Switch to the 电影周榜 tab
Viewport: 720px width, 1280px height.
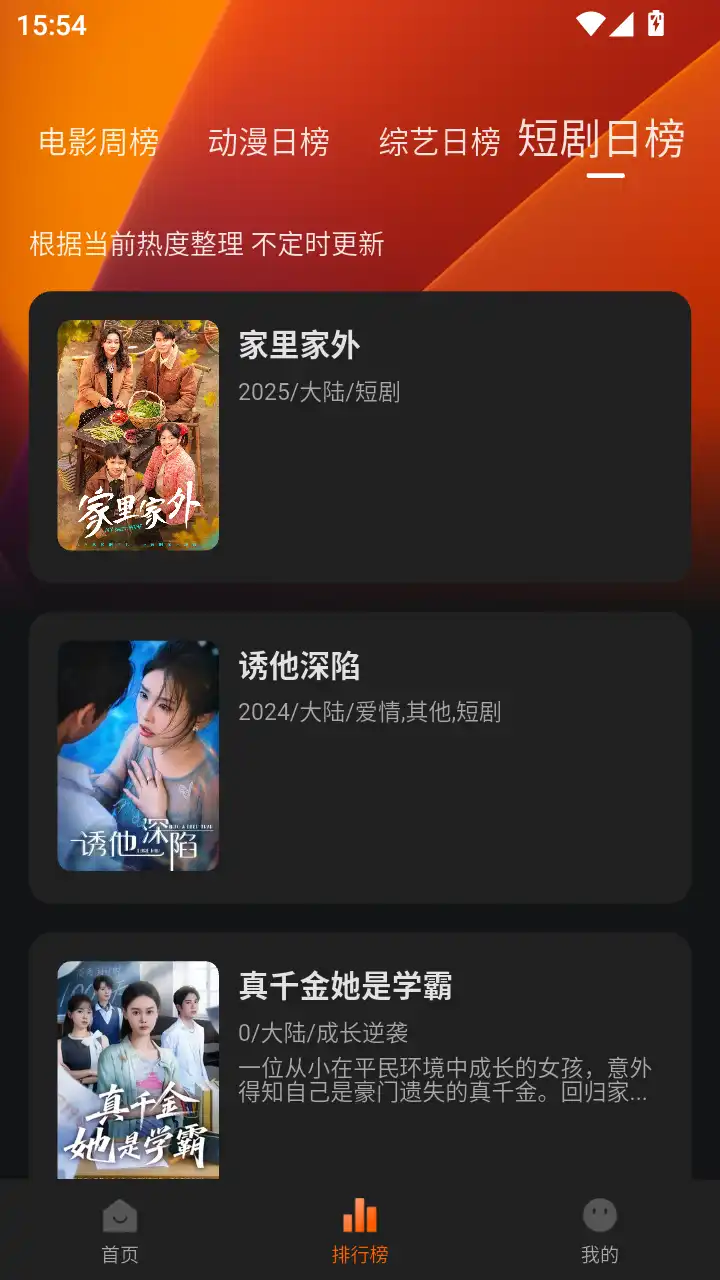pos(96,143)
